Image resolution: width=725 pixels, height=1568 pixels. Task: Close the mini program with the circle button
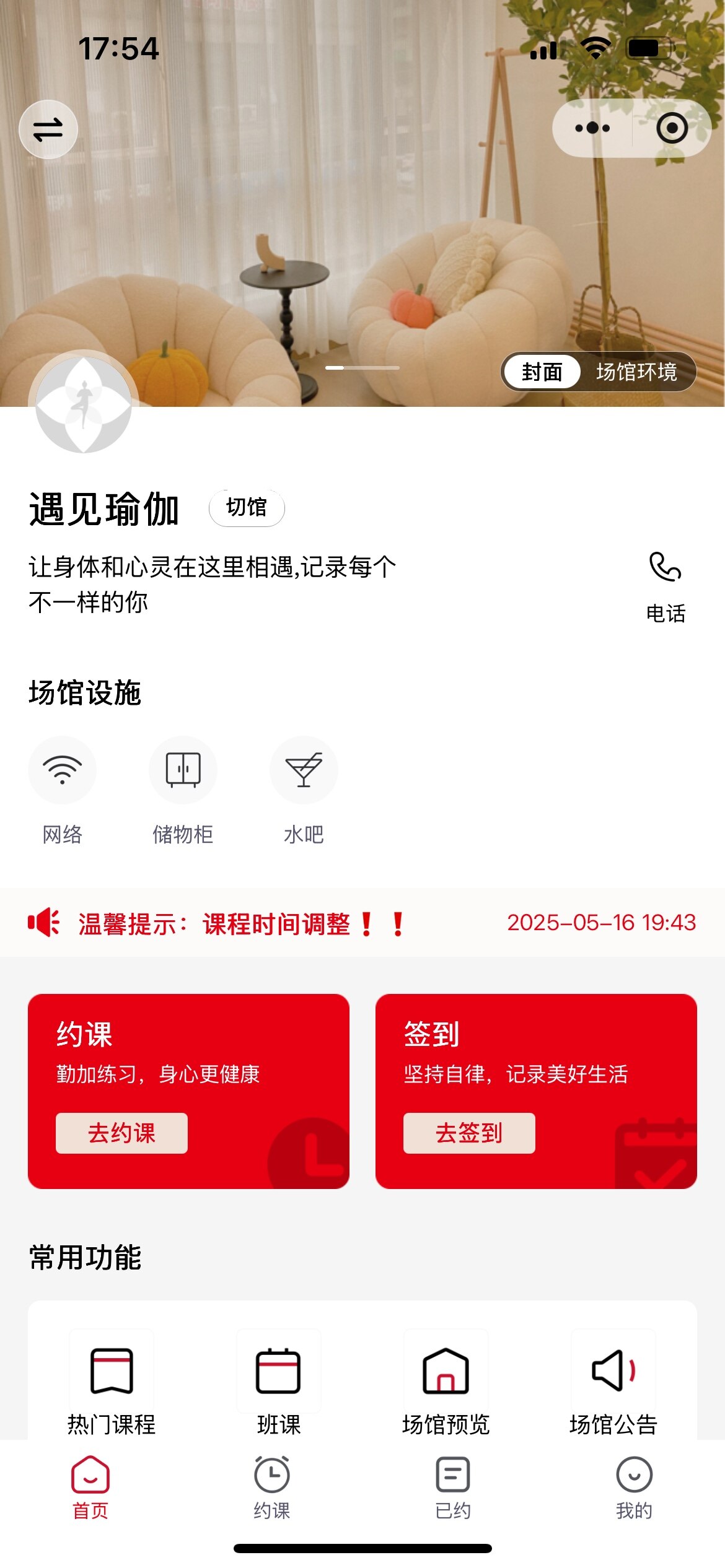tap(672, 128)
